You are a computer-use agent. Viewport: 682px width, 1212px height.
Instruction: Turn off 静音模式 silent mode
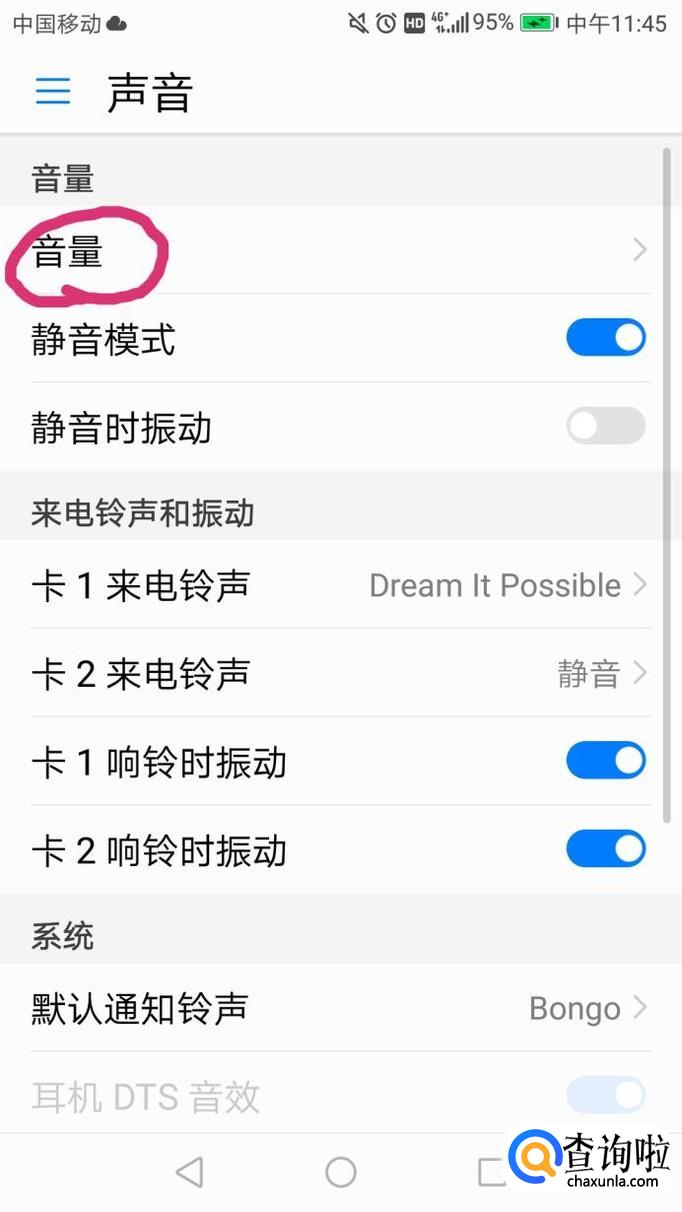(605, 339)
